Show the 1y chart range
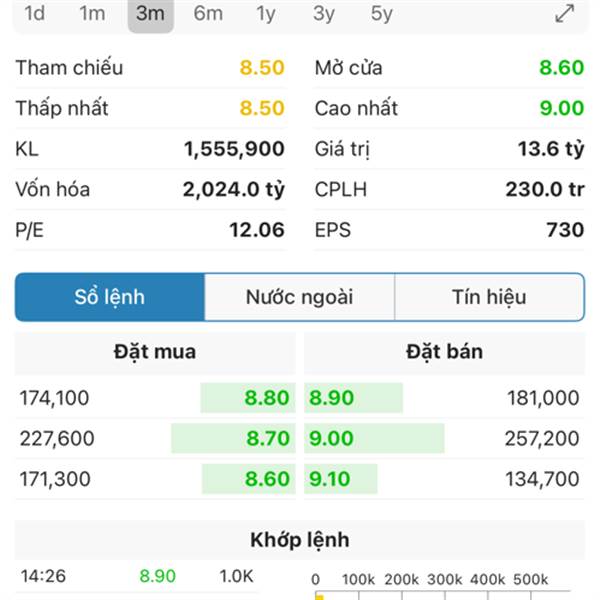 click(266, 14)
